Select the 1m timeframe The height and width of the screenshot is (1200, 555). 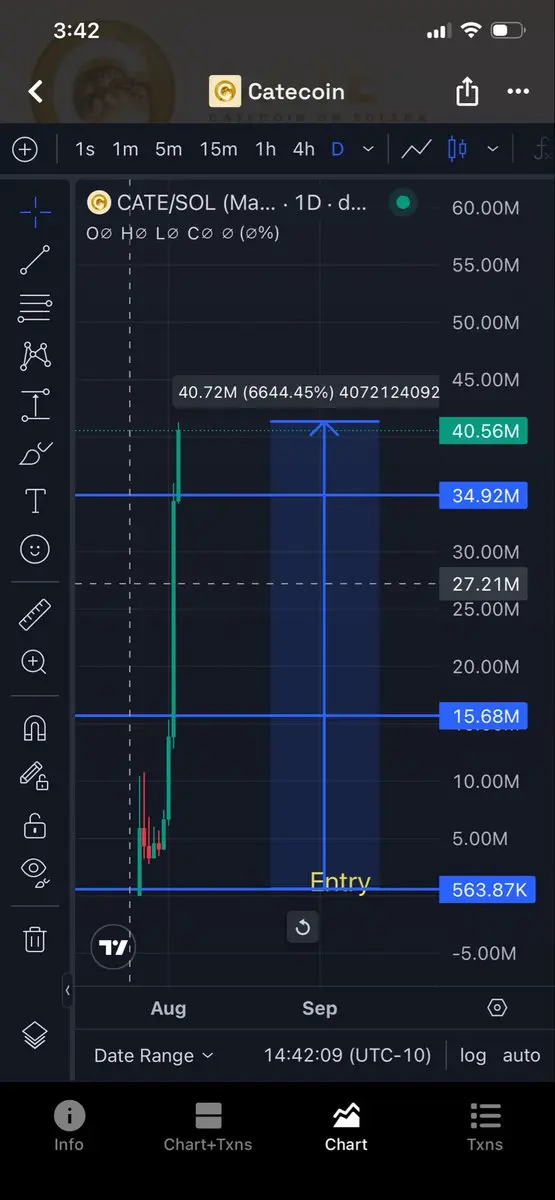point(125,149)
